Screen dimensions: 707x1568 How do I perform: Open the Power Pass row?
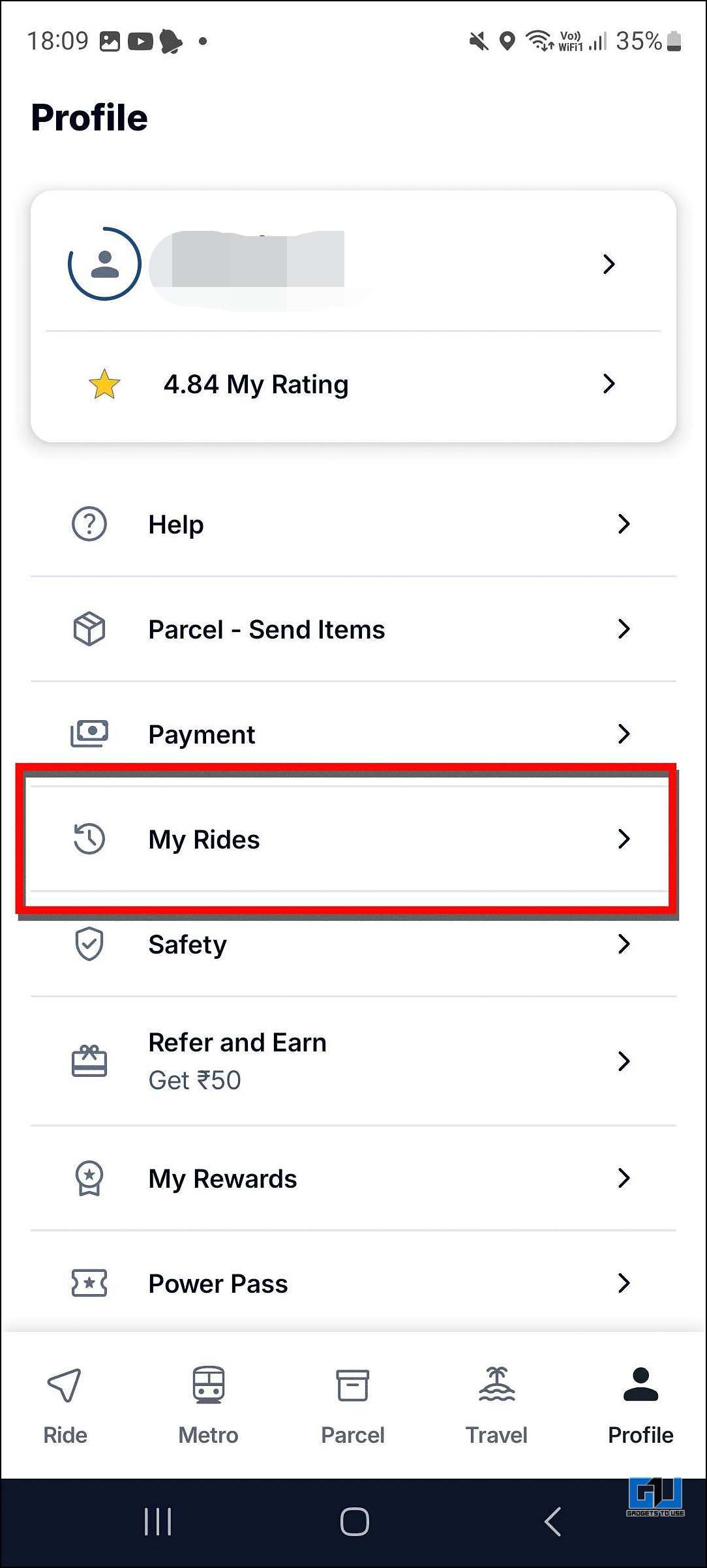[352, 1284]
